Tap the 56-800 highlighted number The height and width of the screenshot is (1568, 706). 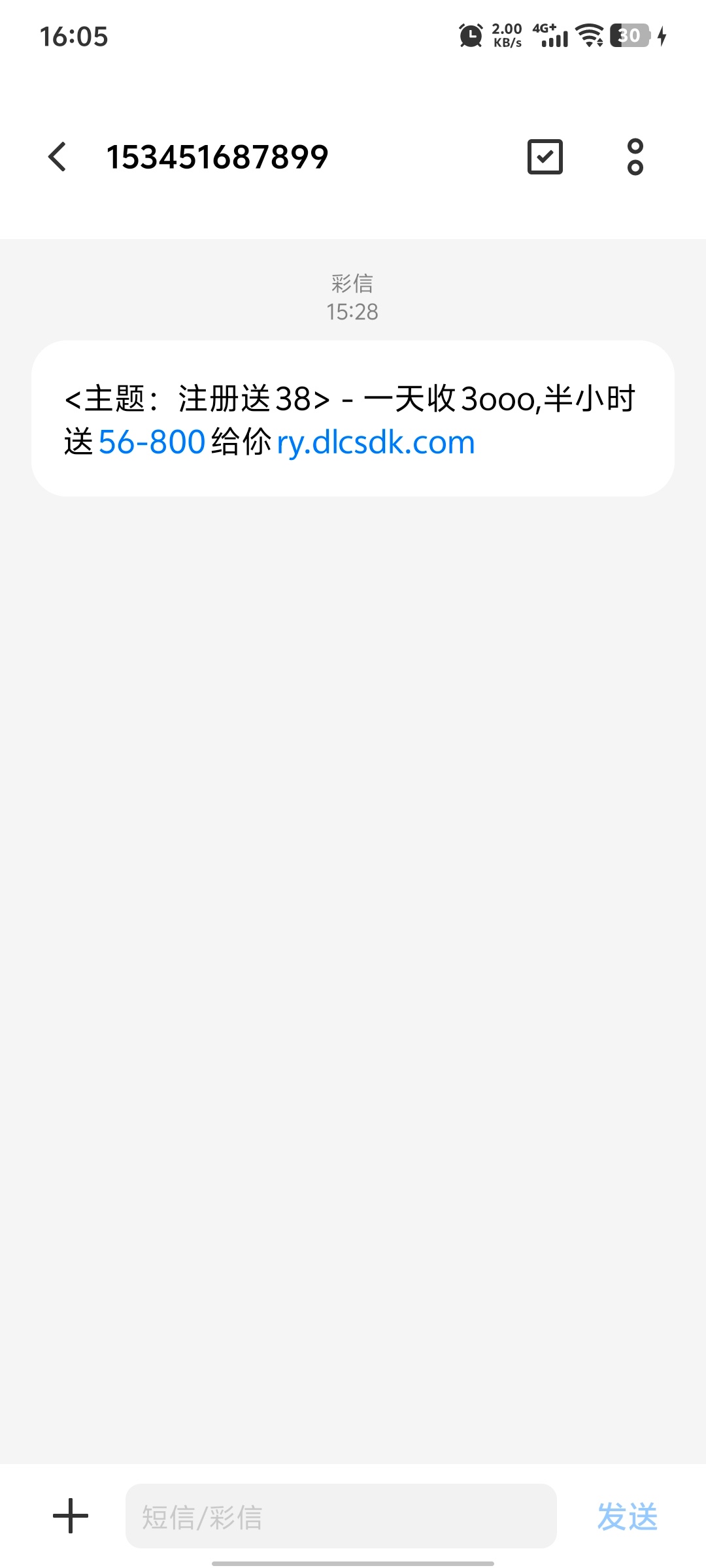152,443
